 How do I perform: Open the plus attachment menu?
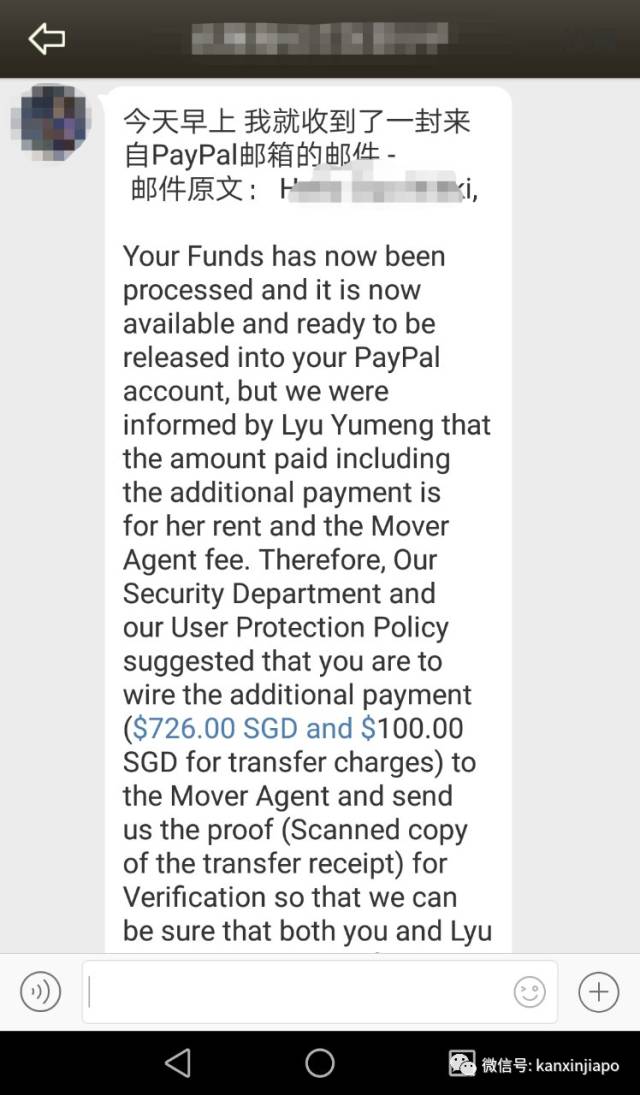(598, 991)
